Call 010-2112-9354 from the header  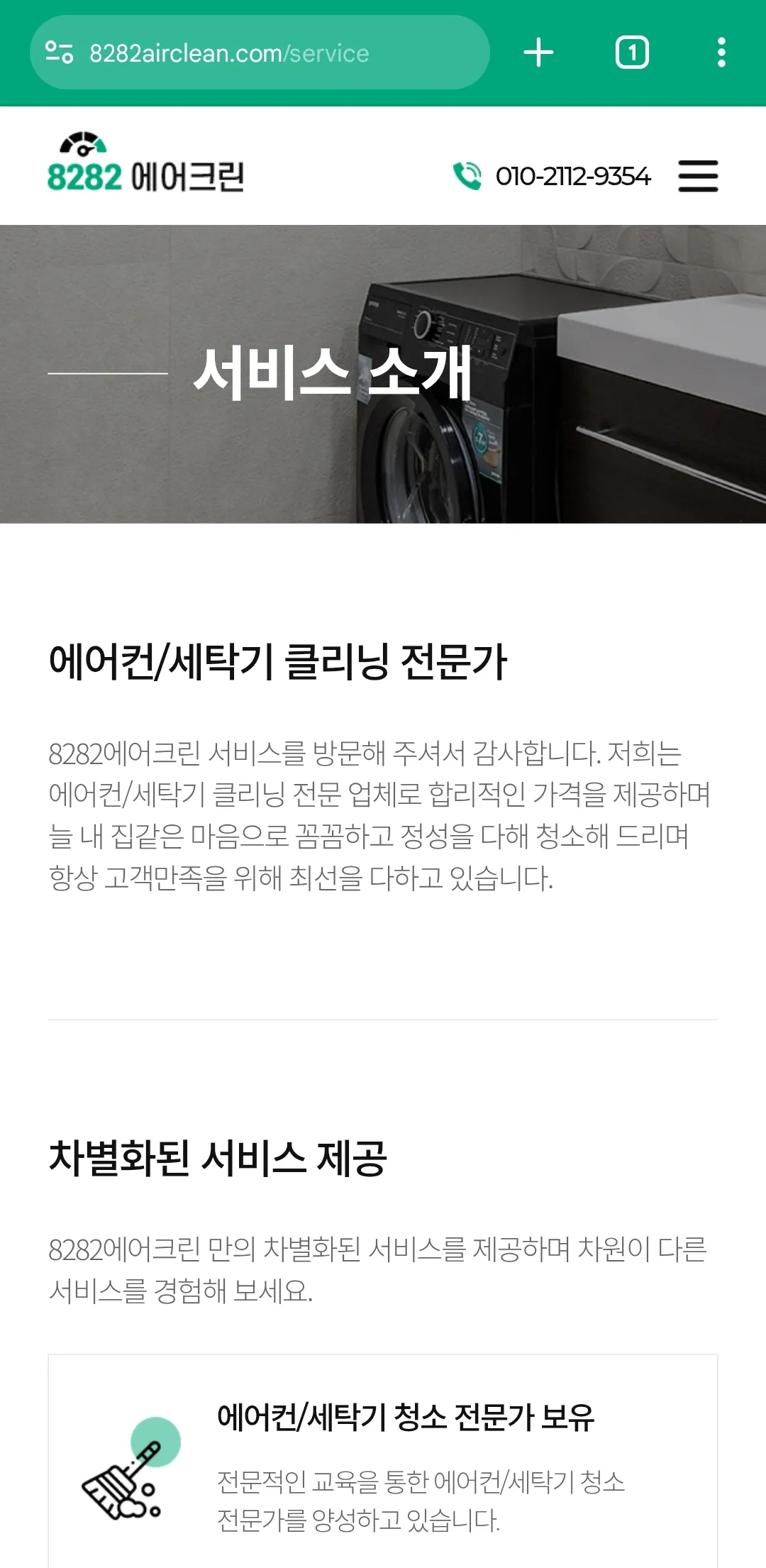[x=553, y=176]
